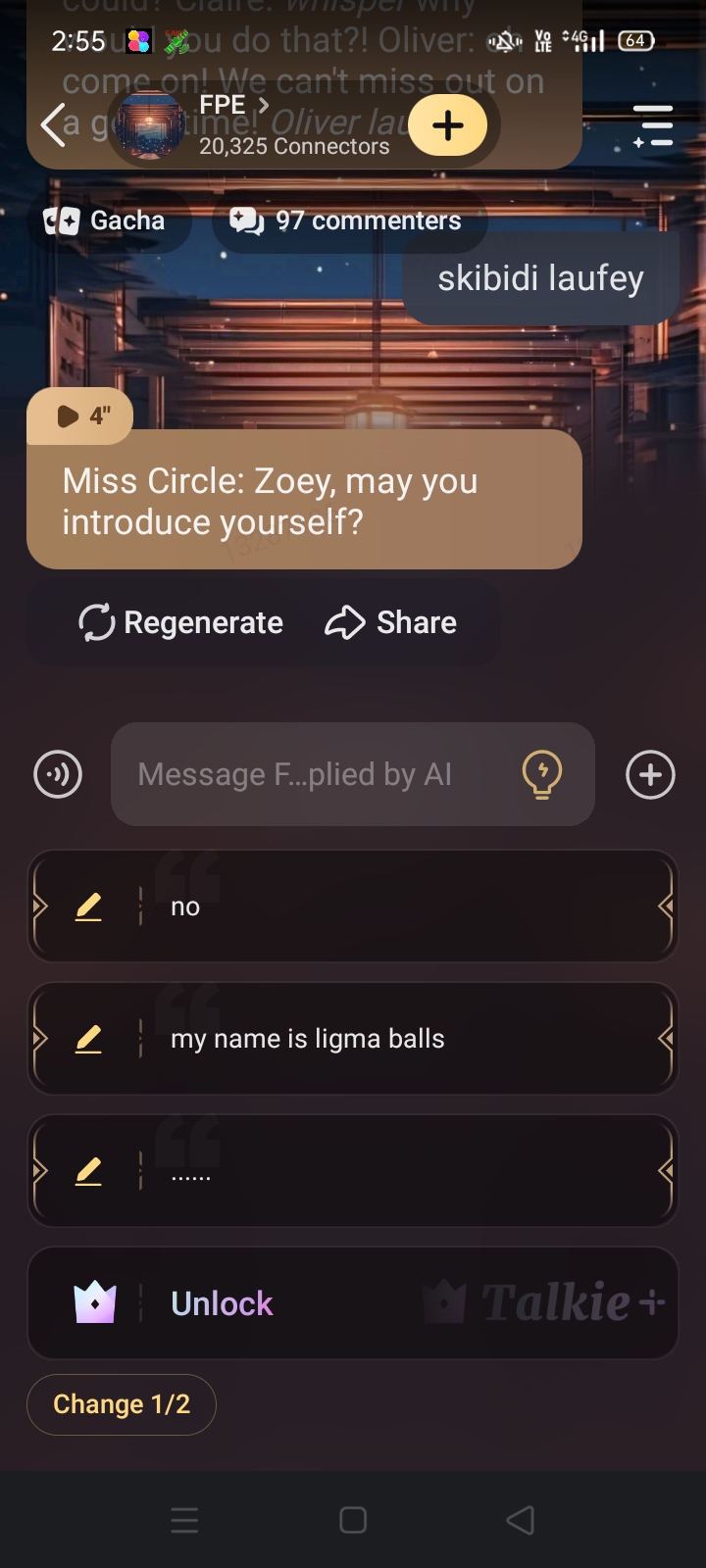This screenshot has width=706, height=1568.
Task: Go back from the FPE chat
Action: [53, 125]
